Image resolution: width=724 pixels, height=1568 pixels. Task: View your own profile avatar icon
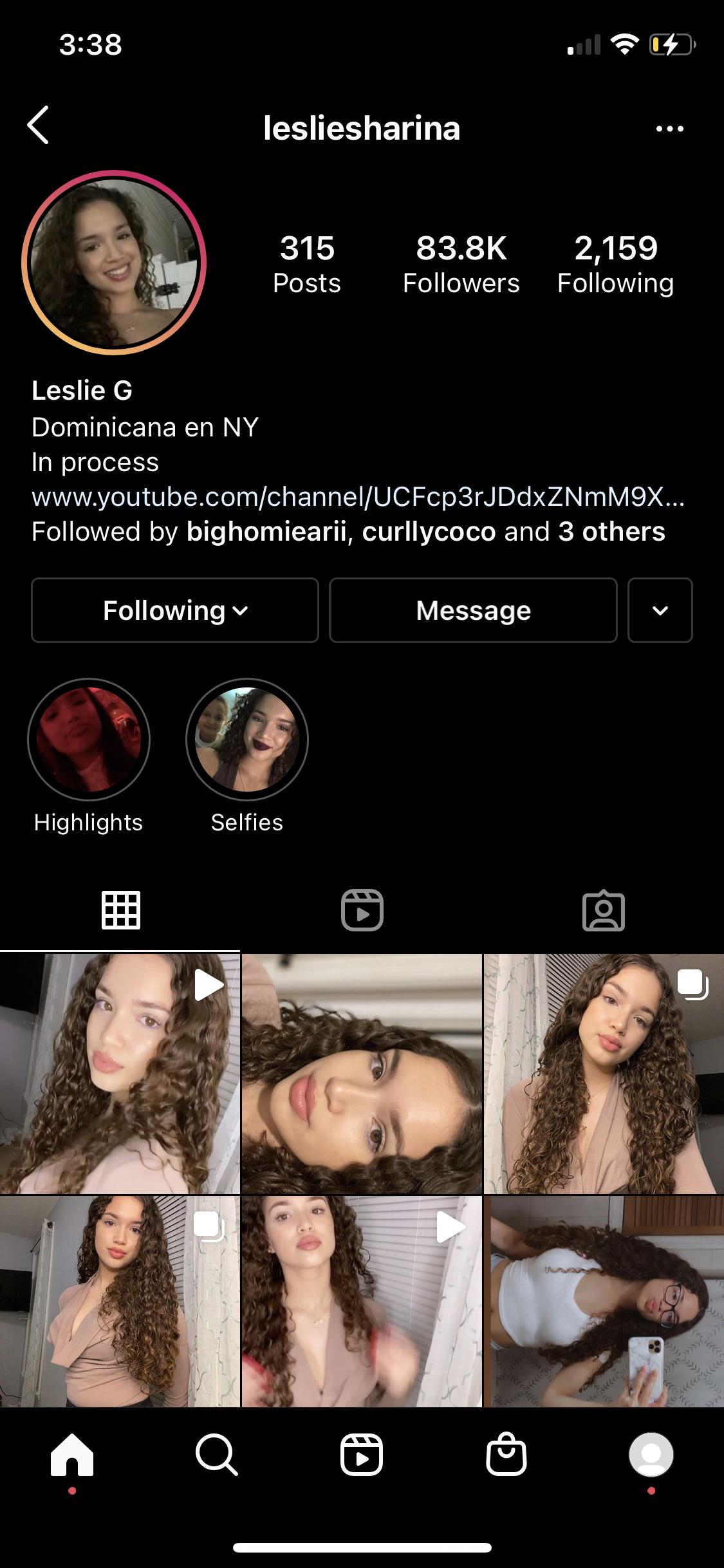click(x=651, y=1455)
